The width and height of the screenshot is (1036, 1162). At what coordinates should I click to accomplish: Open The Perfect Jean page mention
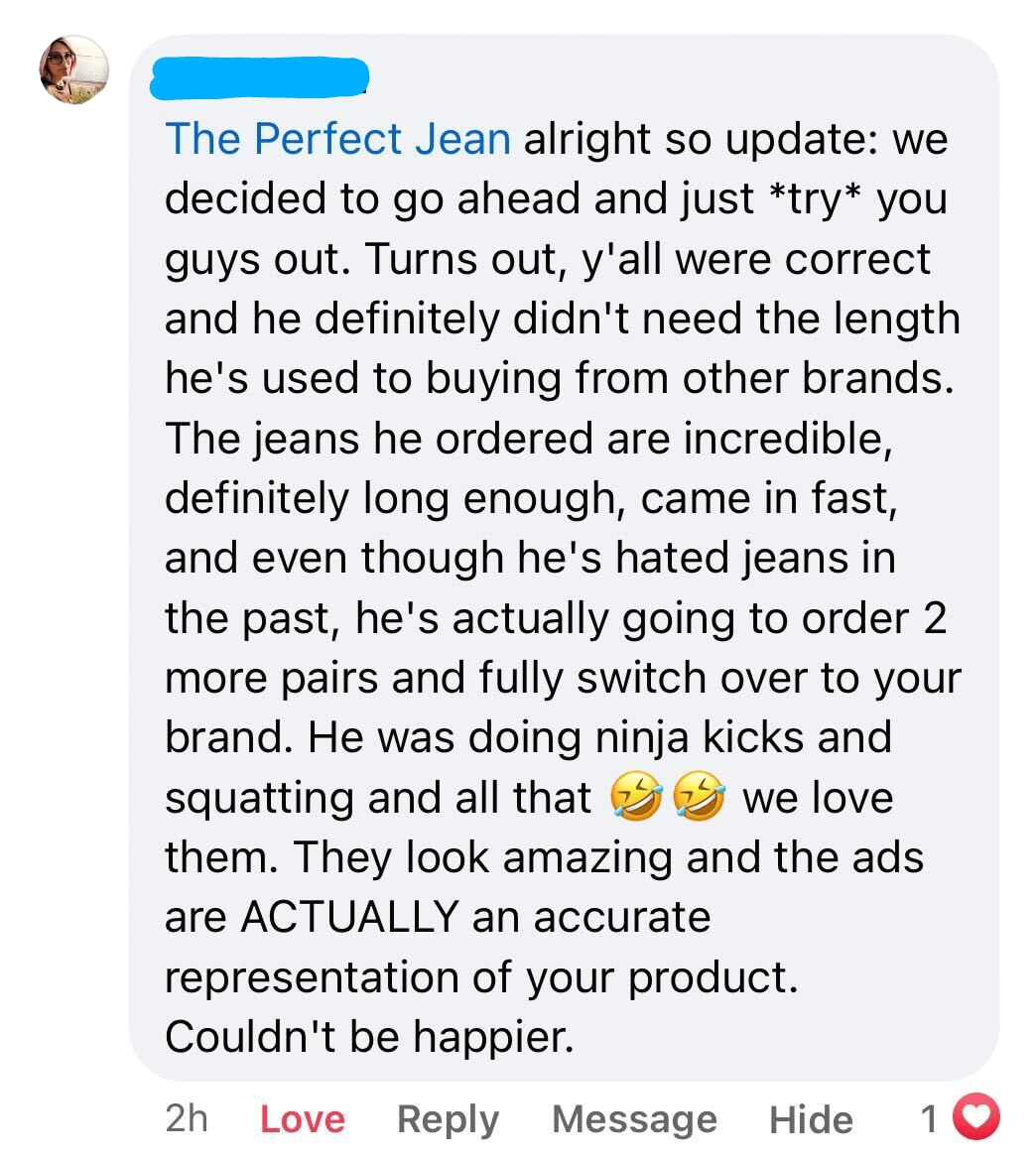337,139
